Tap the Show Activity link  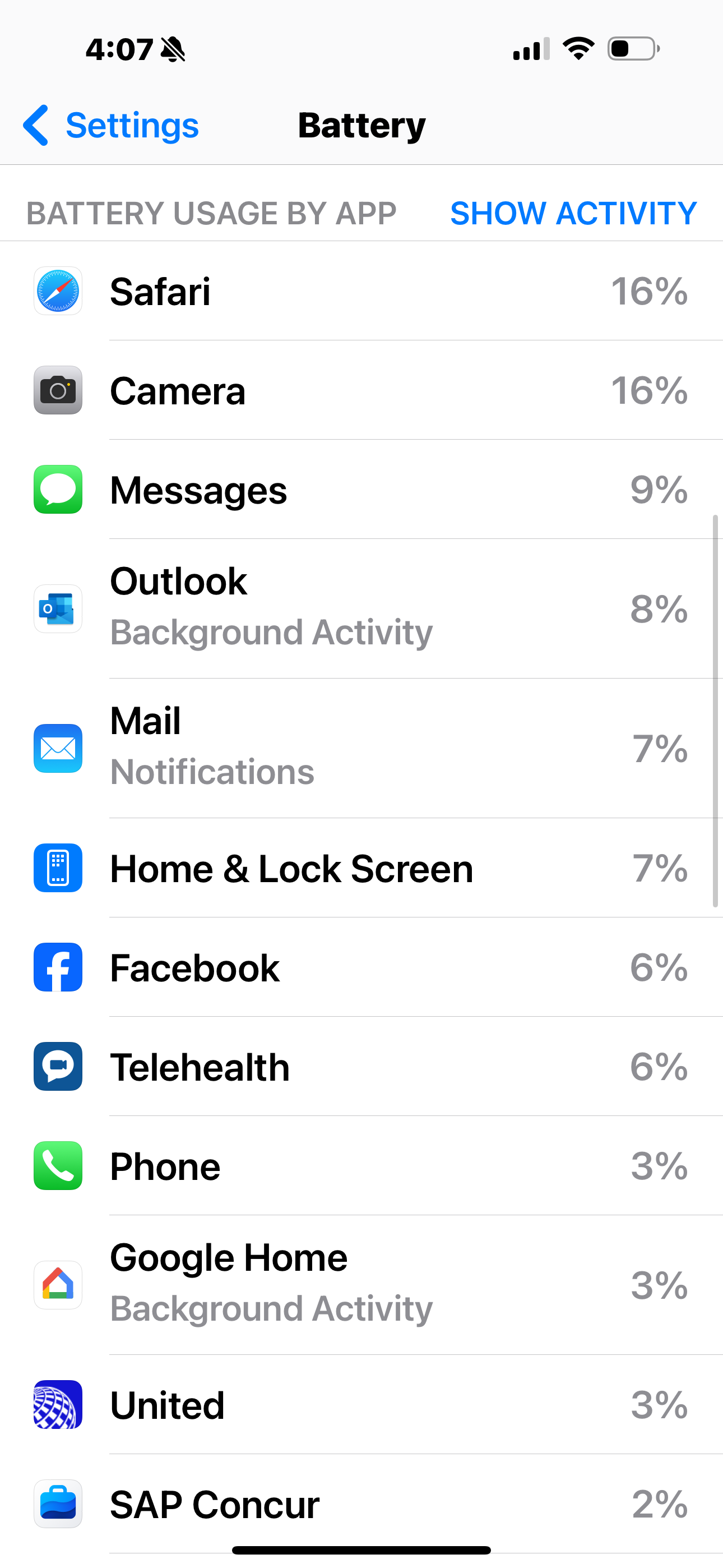point(573,214)
